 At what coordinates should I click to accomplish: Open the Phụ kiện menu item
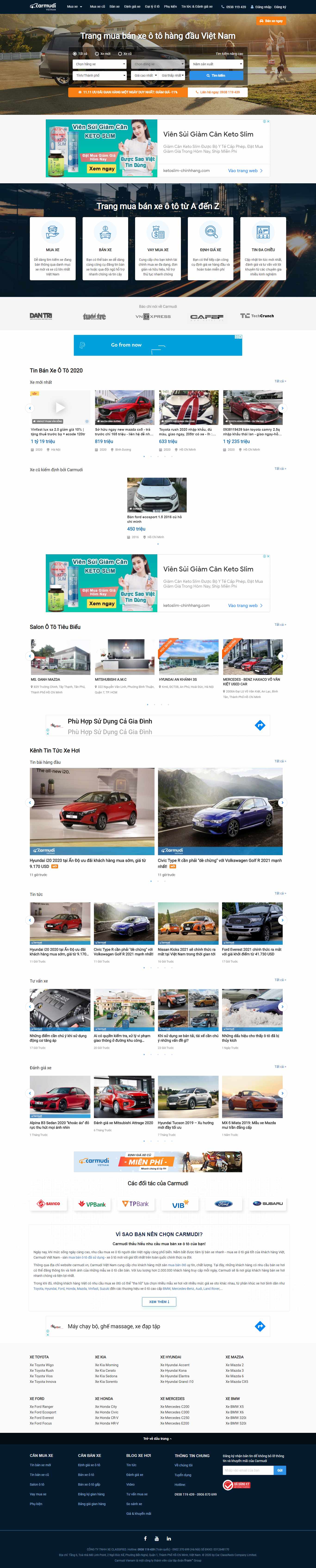pos(170,7)
